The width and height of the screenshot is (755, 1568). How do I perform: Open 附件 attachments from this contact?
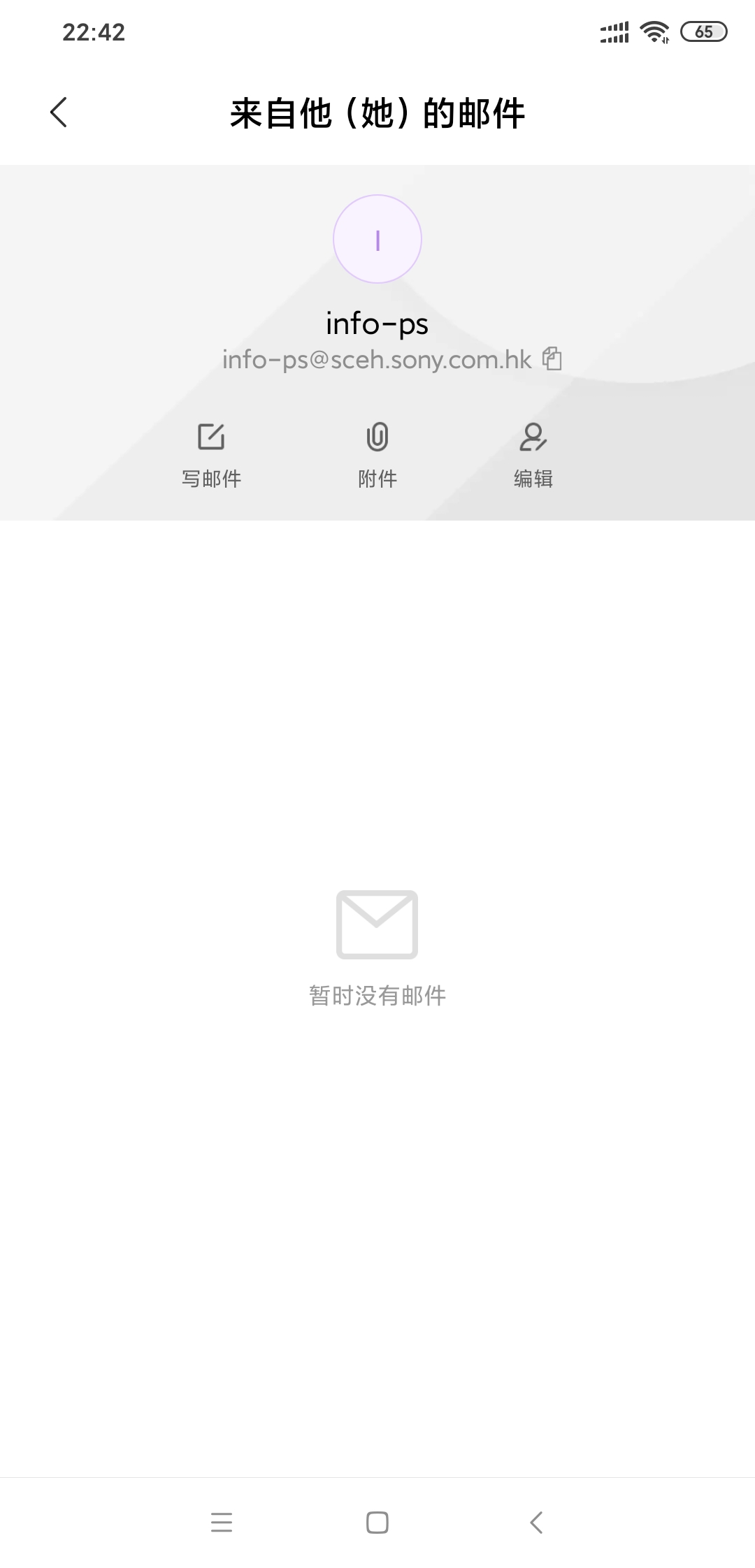(x=377, y=455)
